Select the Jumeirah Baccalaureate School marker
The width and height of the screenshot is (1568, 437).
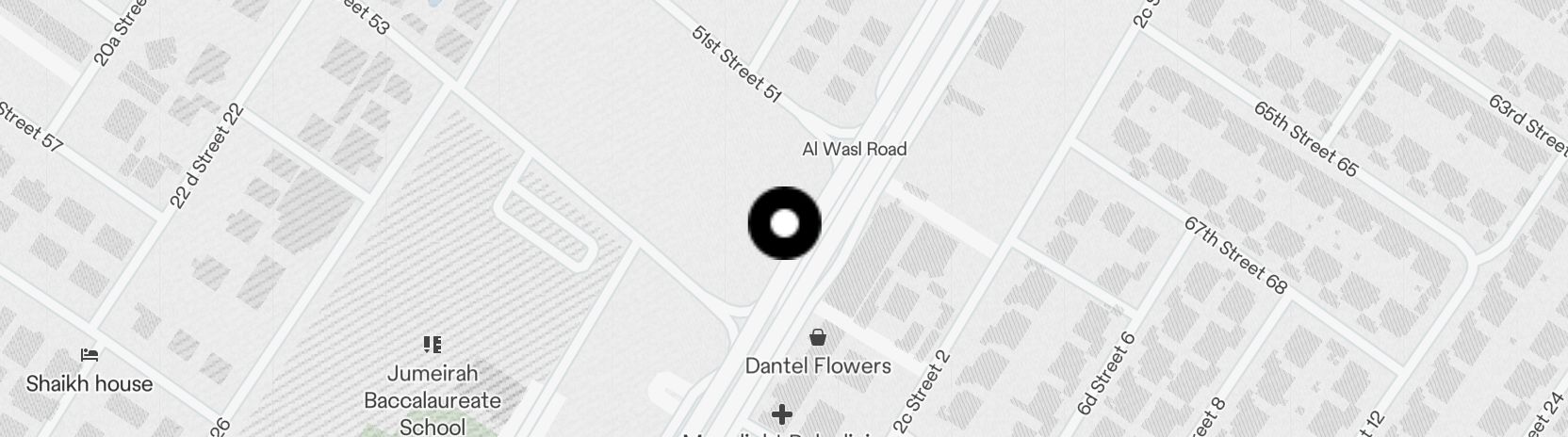tap(433, 345)
